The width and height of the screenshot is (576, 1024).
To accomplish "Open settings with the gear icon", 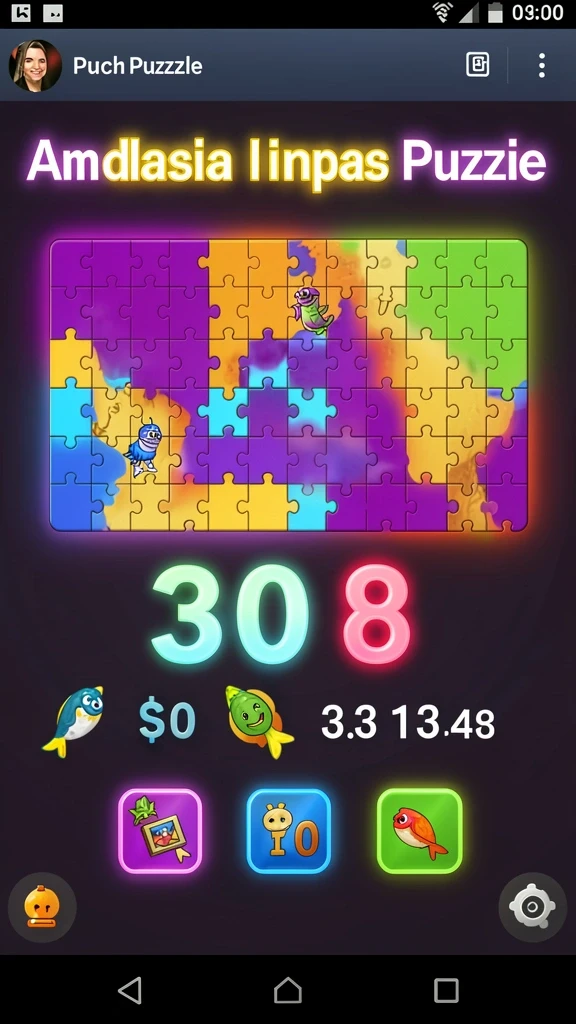I will coord(532,906).
